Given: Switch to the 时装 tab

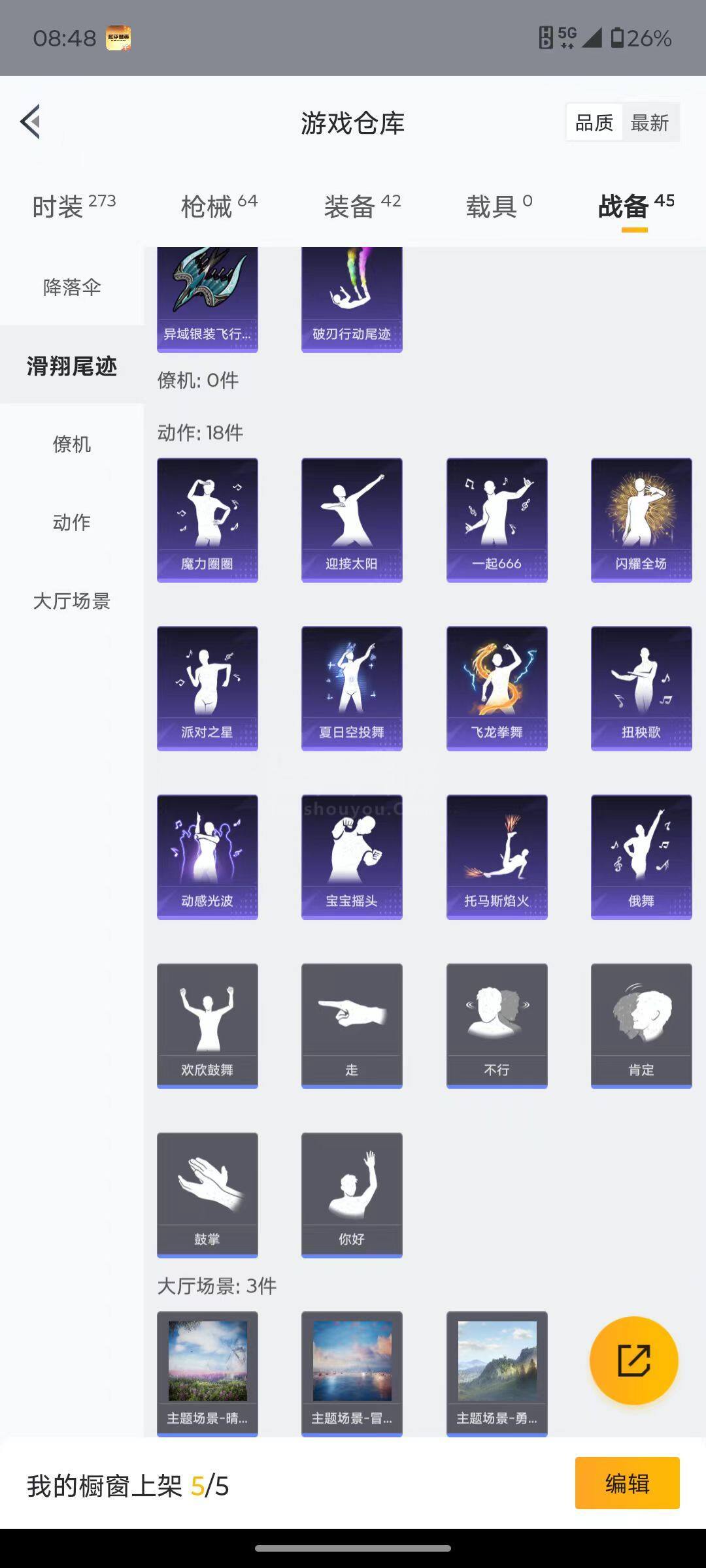Looking at the screenshot, I should (73, 206).
